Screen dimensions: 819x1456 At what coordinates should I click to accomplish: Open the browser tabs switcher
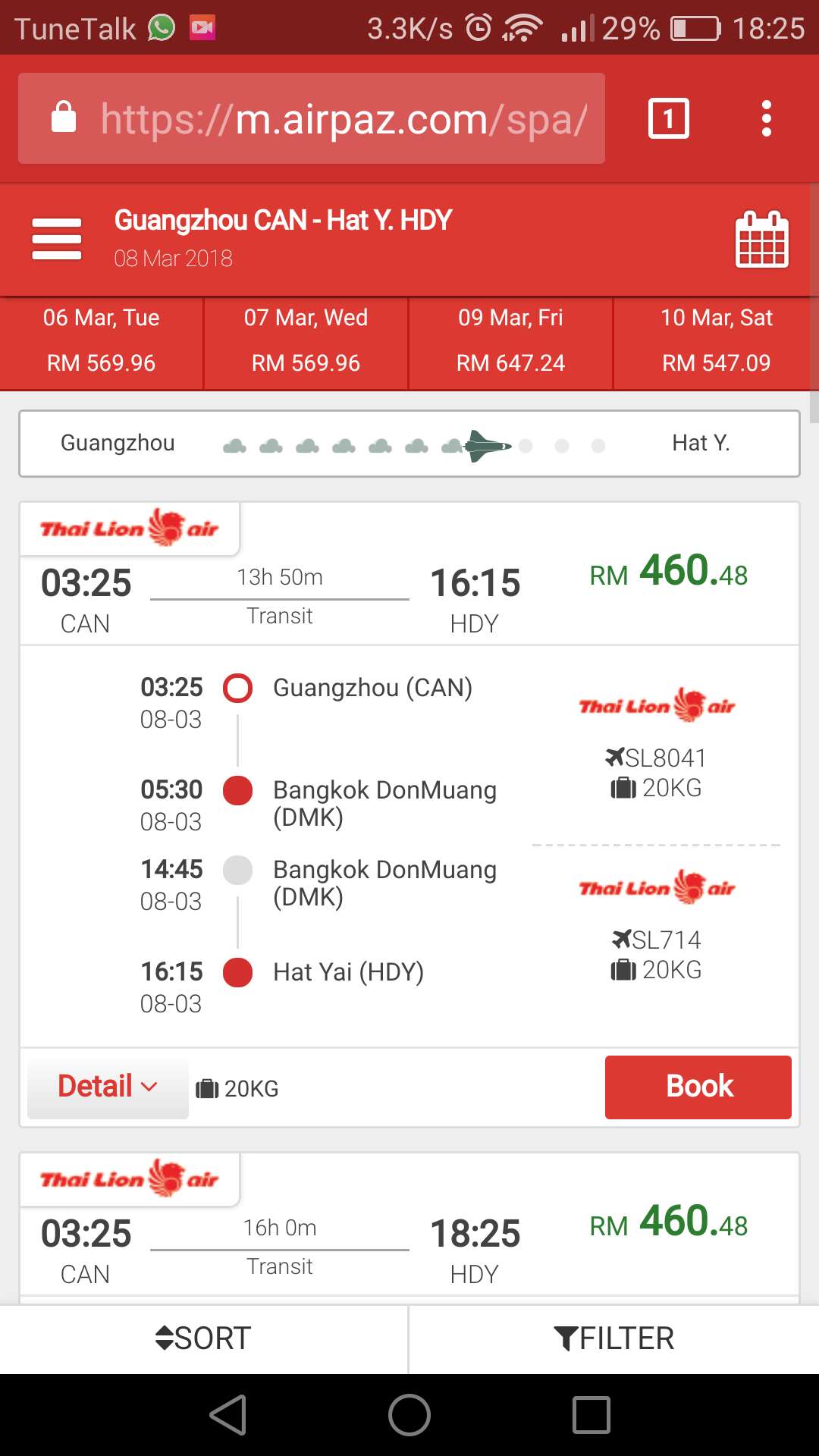[668, 118]
